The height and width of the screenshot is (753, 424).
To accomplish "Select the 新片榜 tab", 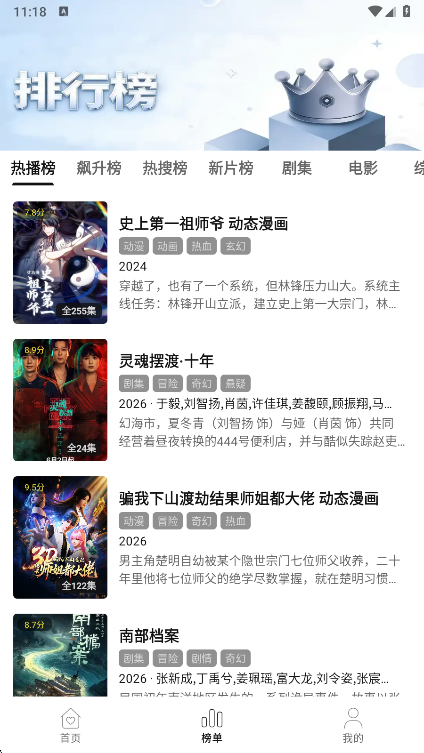I will [230, 168].
